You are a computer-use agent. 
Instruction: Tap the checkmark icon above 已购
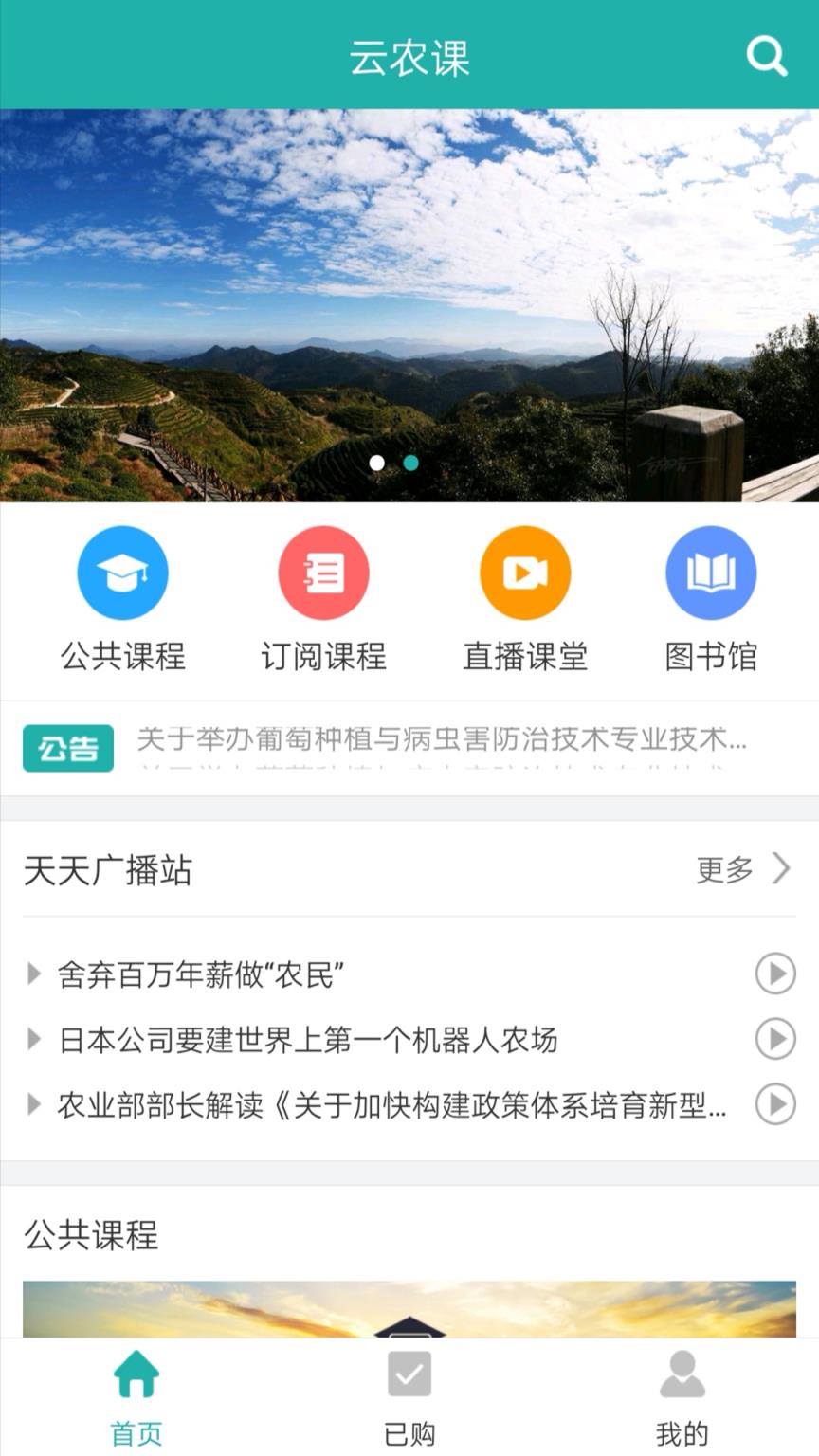point(408,1373)
